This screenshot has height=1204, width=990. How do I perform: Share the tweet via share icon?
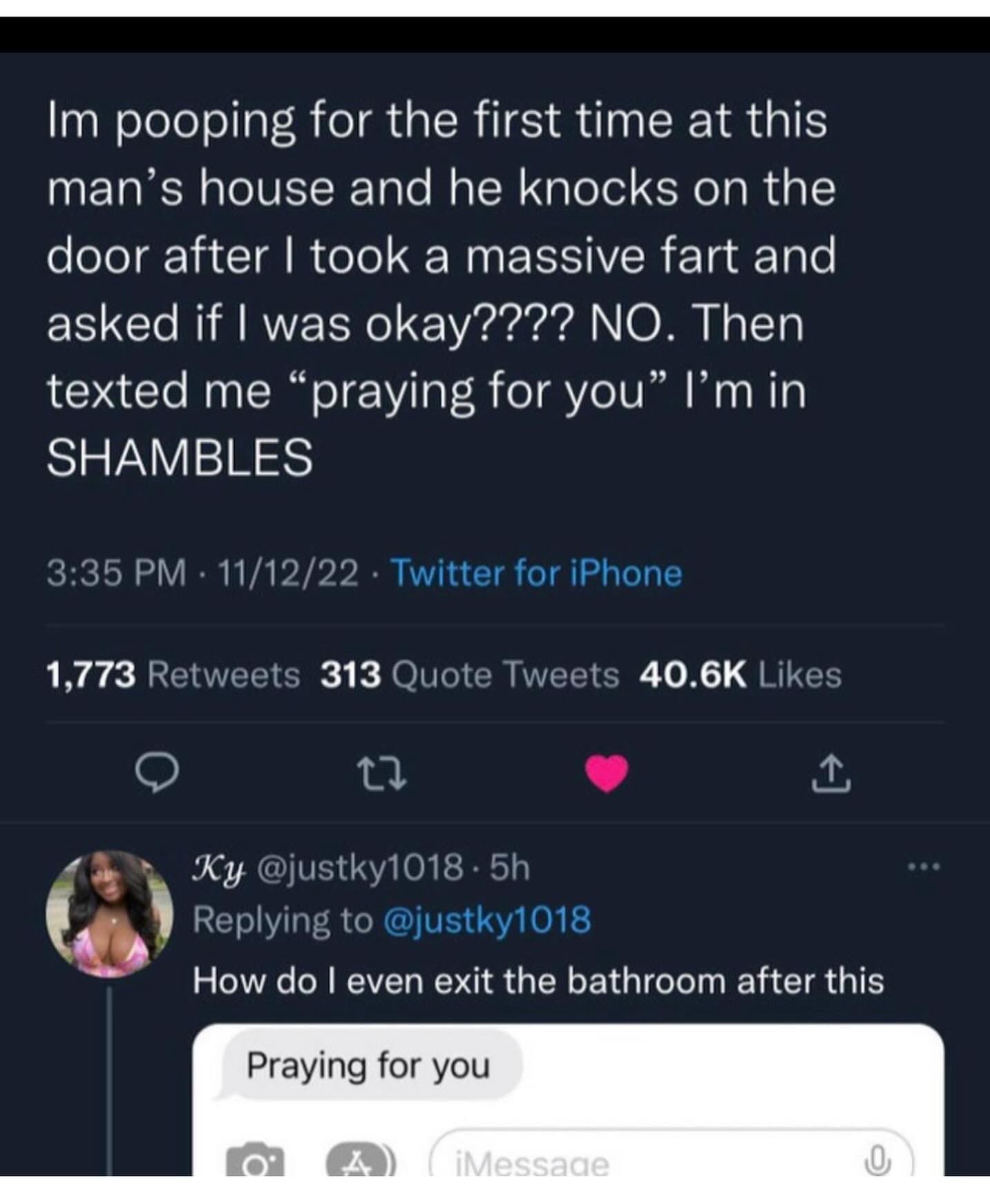click(x=830, y=774)
